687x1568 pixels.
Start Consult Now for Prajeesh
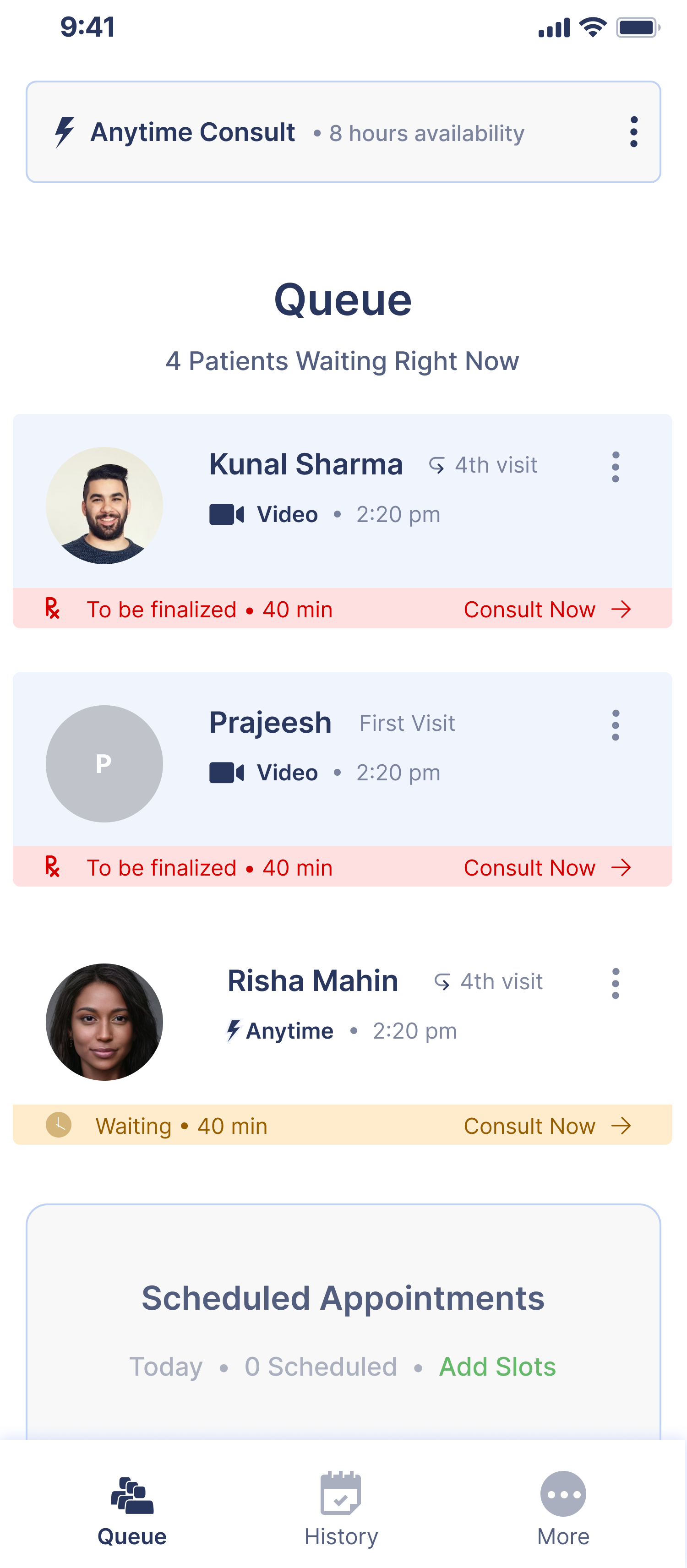click(x=546, y=867)
